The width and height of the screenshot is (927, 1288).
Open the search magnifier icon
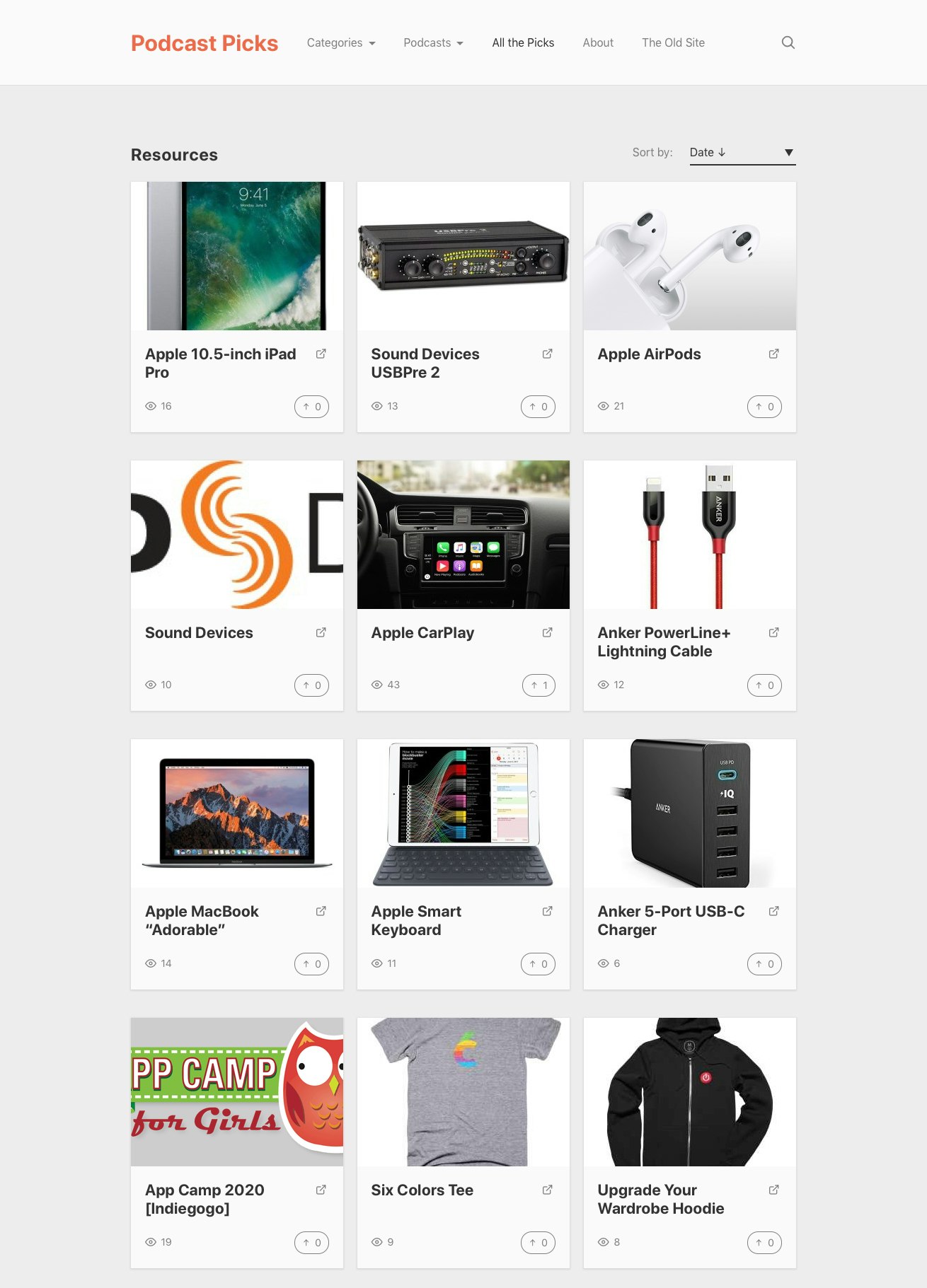(788, 42)
